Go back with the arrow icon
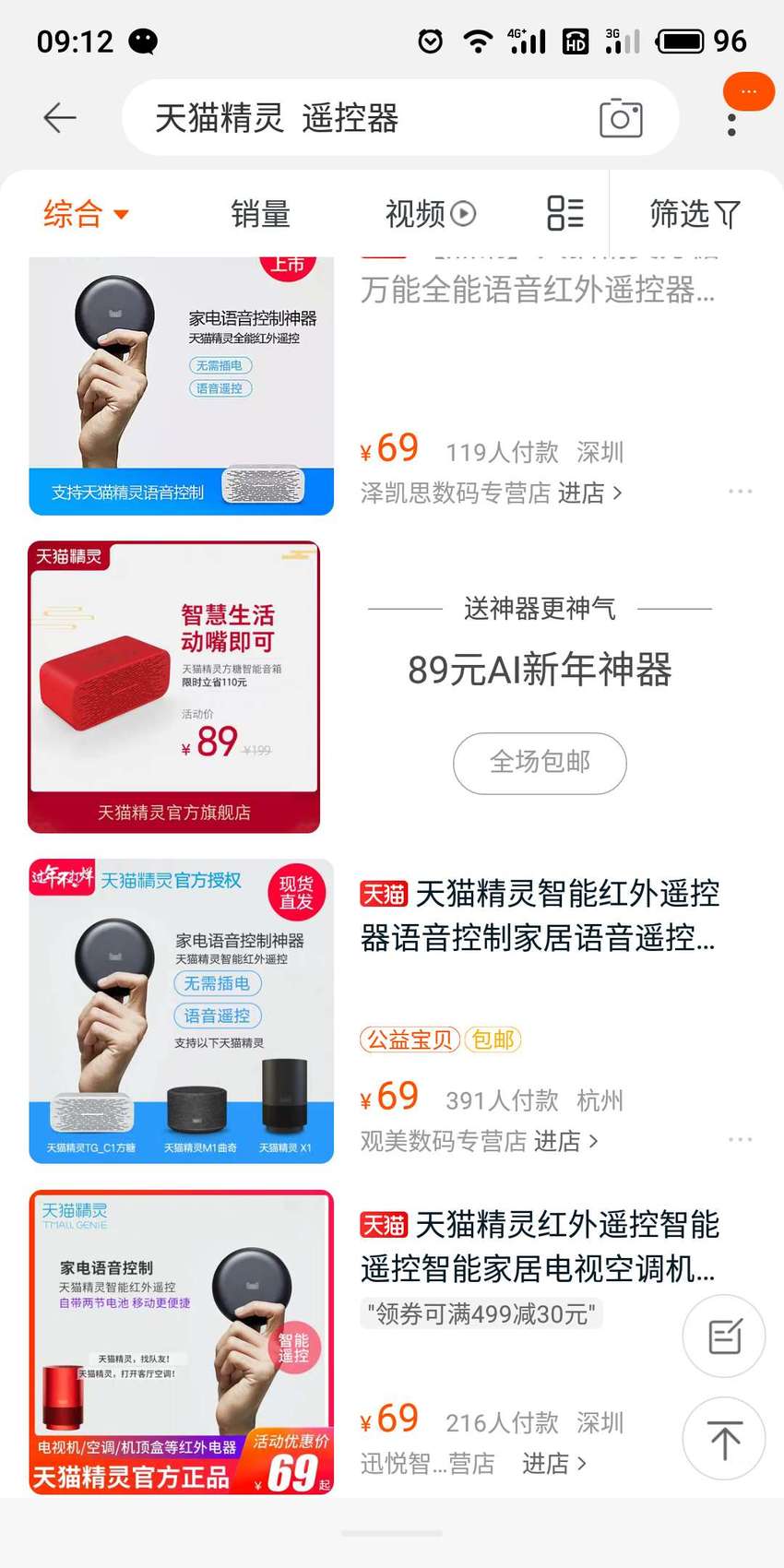Viewport: 784px width, 1568px height. (60, 118)
